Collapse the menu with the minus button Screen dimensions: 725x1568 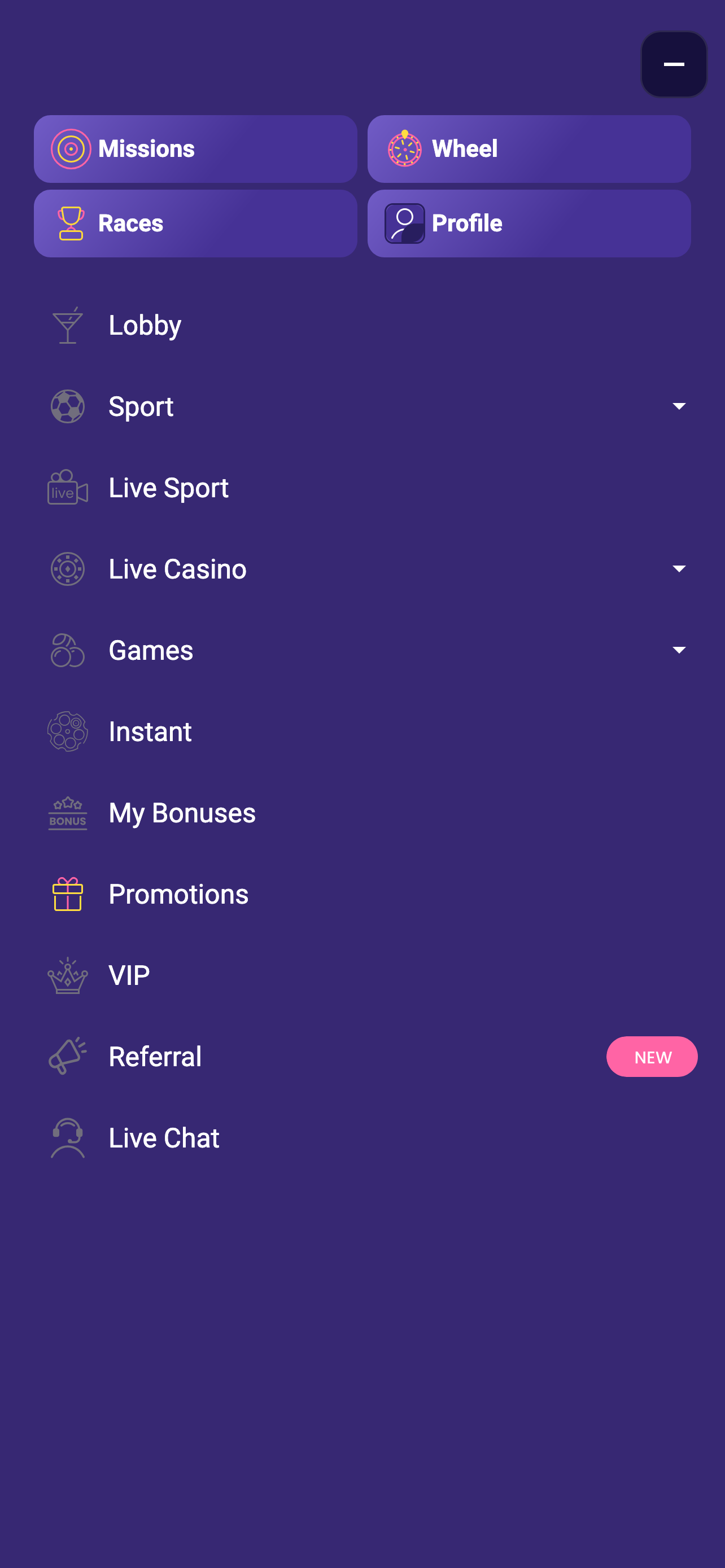673,64
